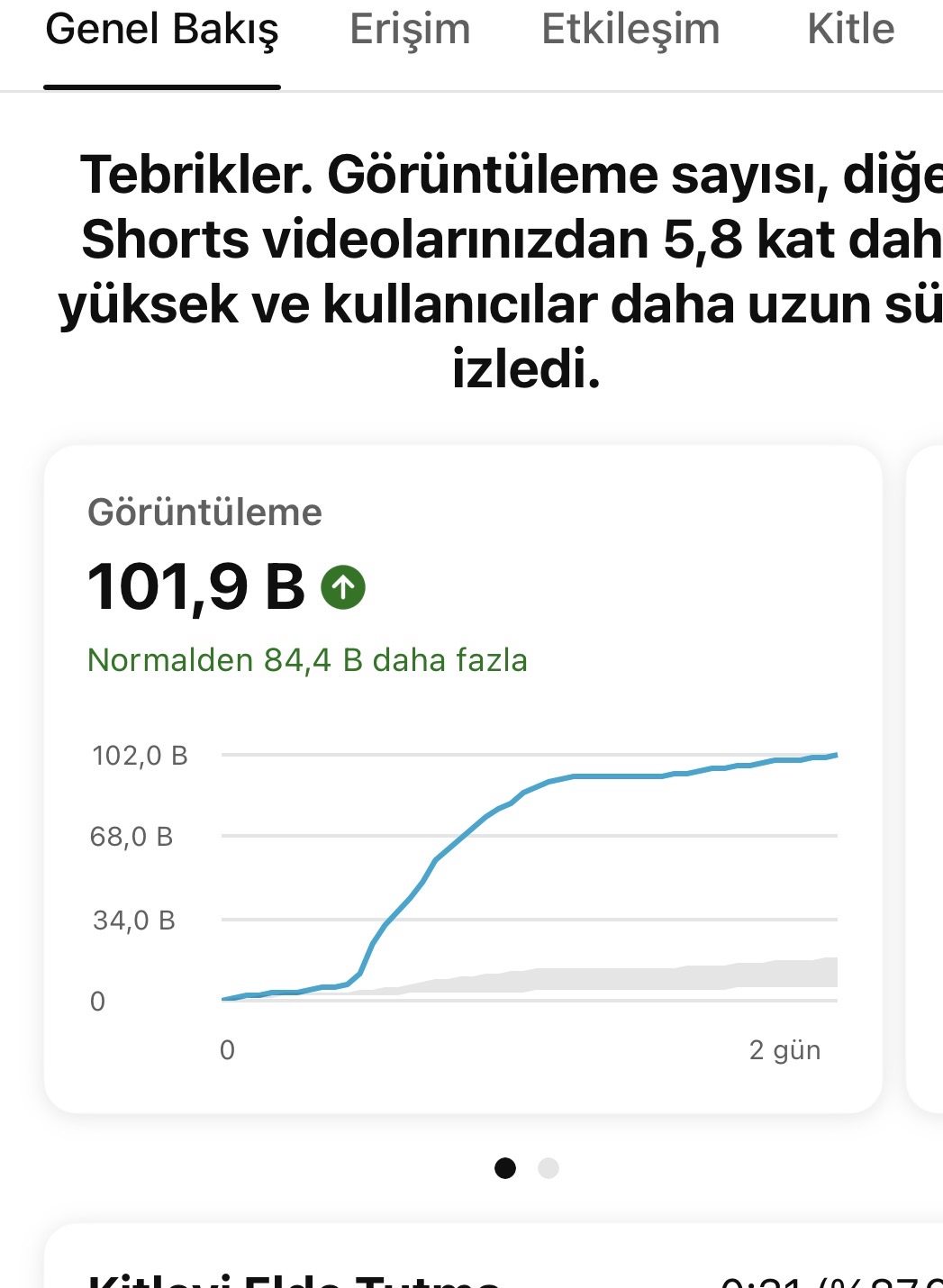Switch to the Erişim tab
This screenshot has height=1288, width=943.
[410, 30]
